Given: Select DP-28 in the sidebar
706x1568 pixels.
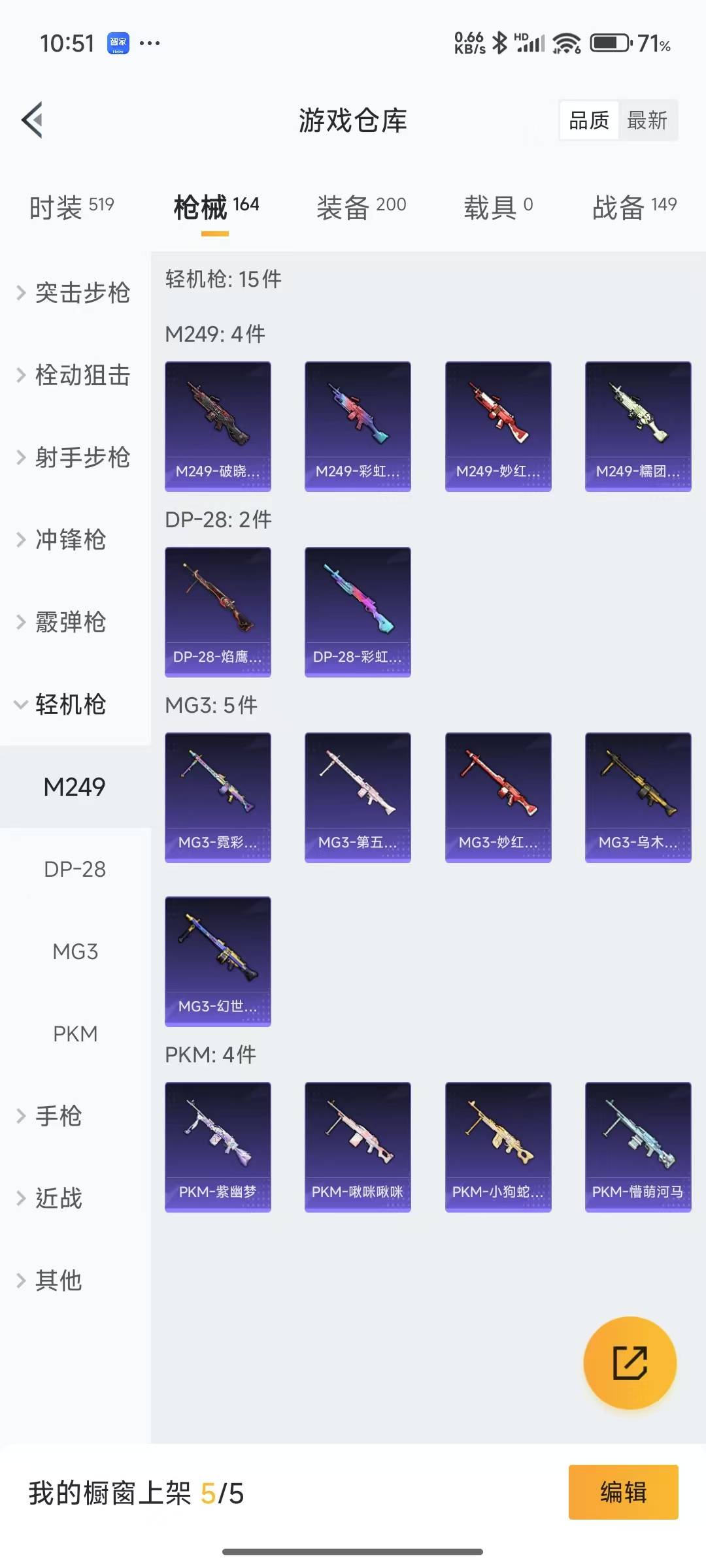Looking at the screenshot, I should pos(75,869).
